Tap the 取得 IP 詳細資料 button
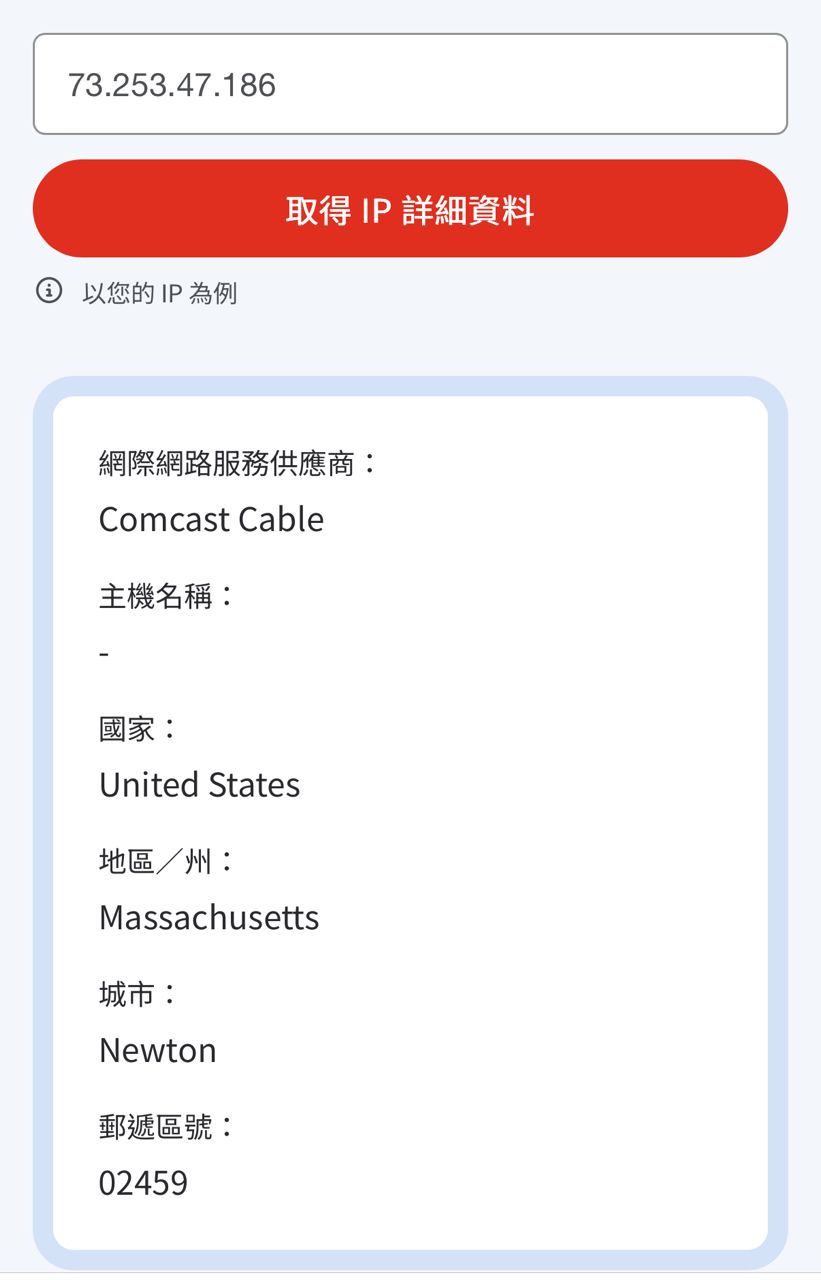This screenshot has height=1280, width=821. pos(410,209)
